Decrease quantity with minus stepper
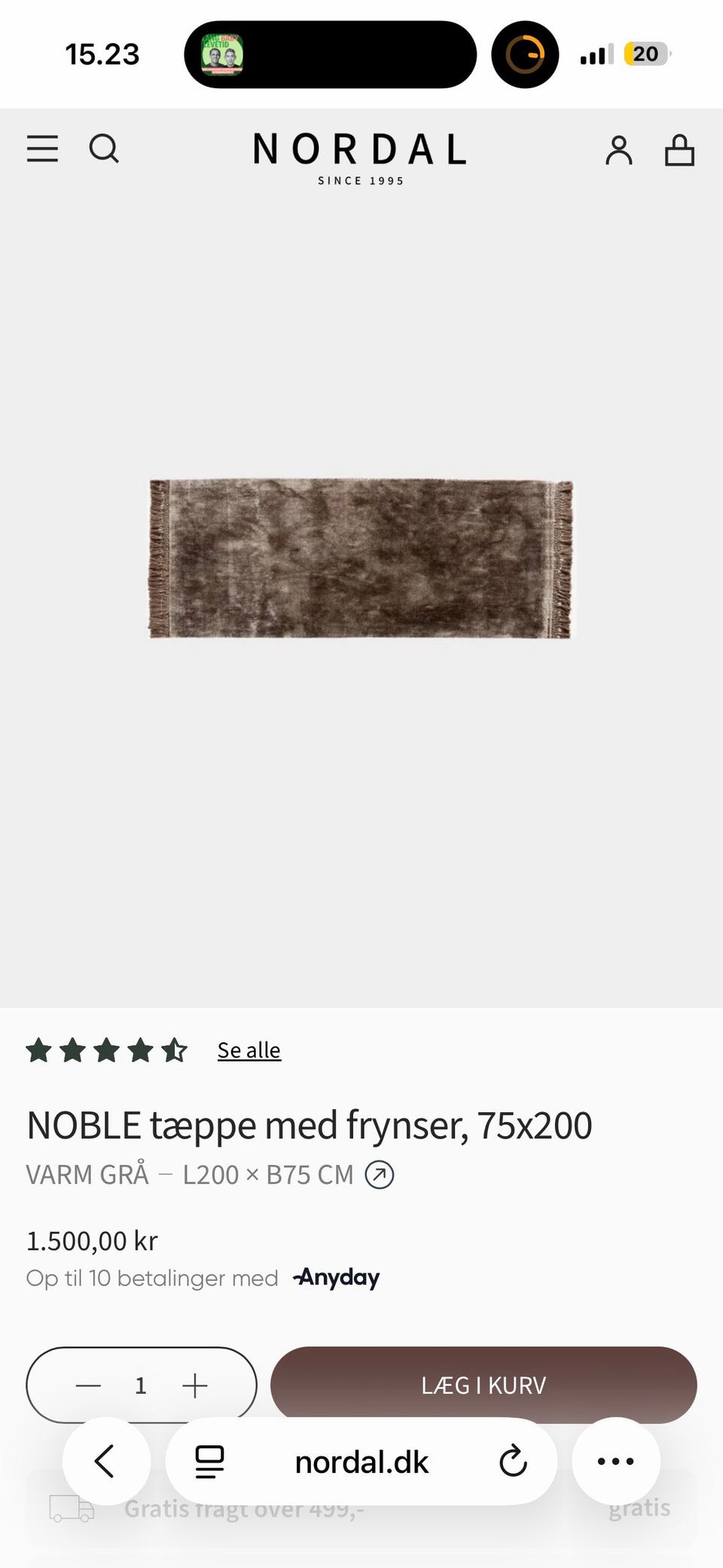723x1568 pixels. [x=87, y=1386]
